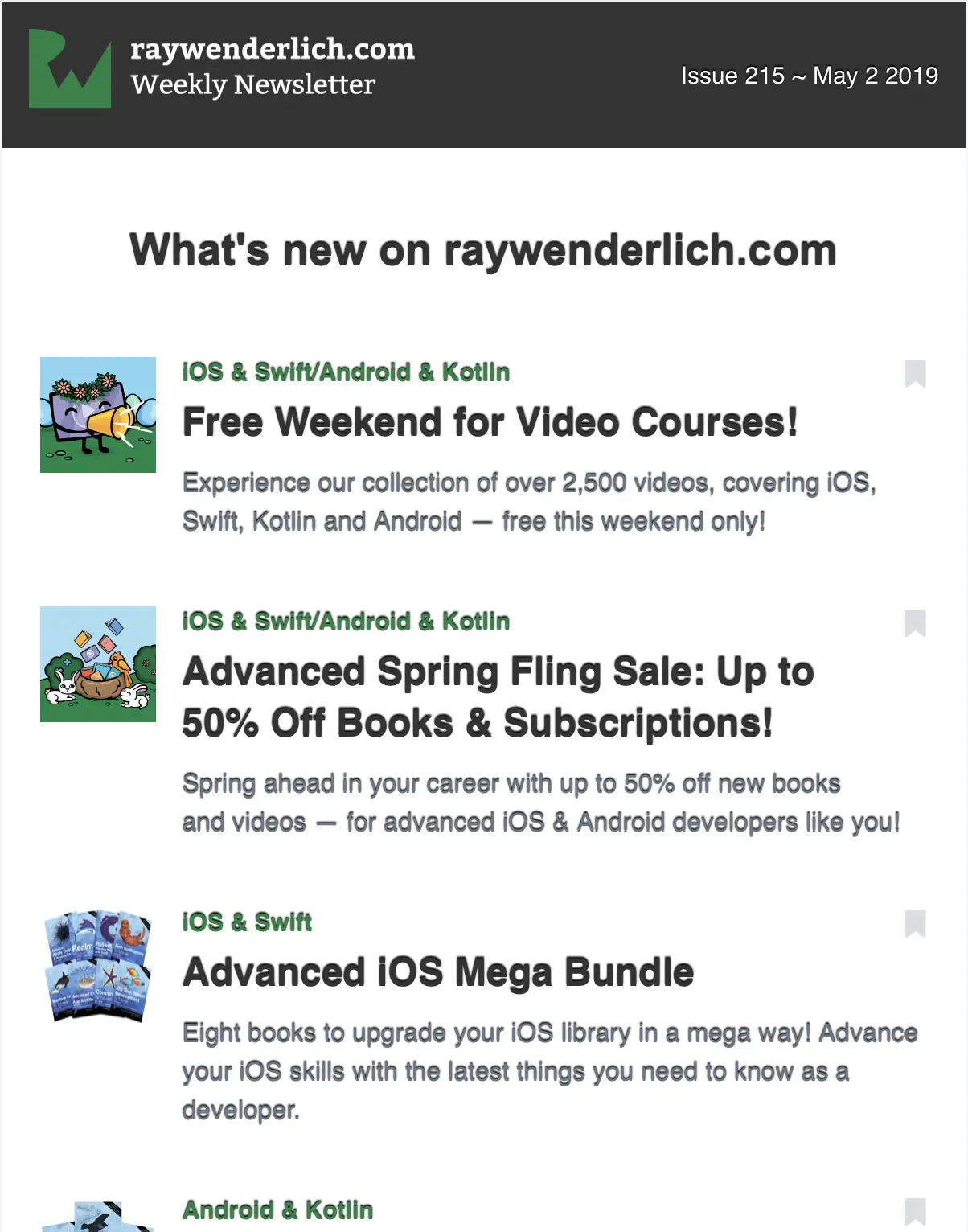Click the Easter basket sale artwork

click(97, 665)
